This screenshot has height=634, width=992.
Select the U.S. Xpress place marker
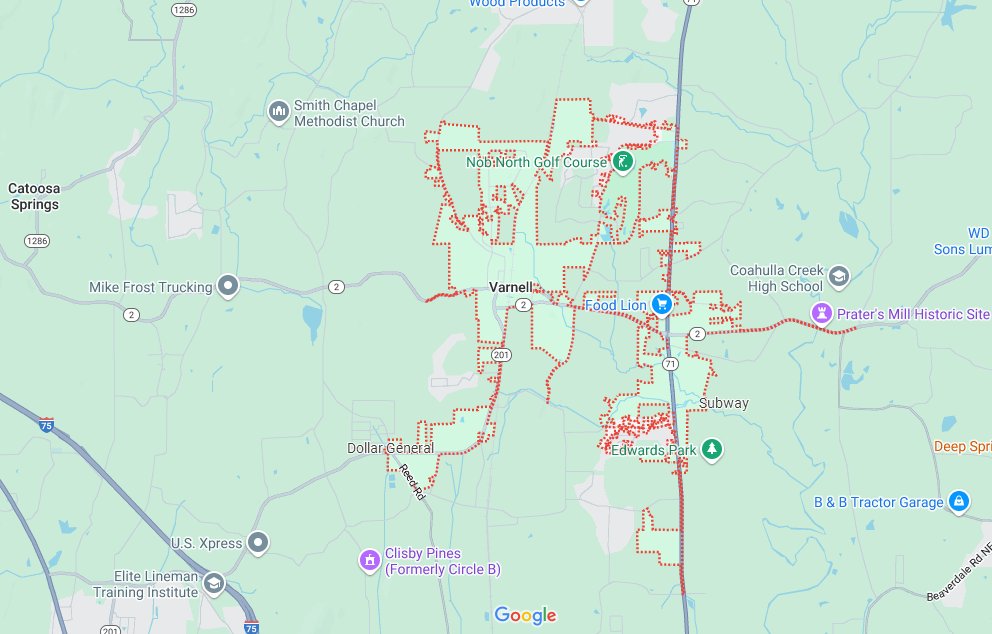[x=258, y=543]
